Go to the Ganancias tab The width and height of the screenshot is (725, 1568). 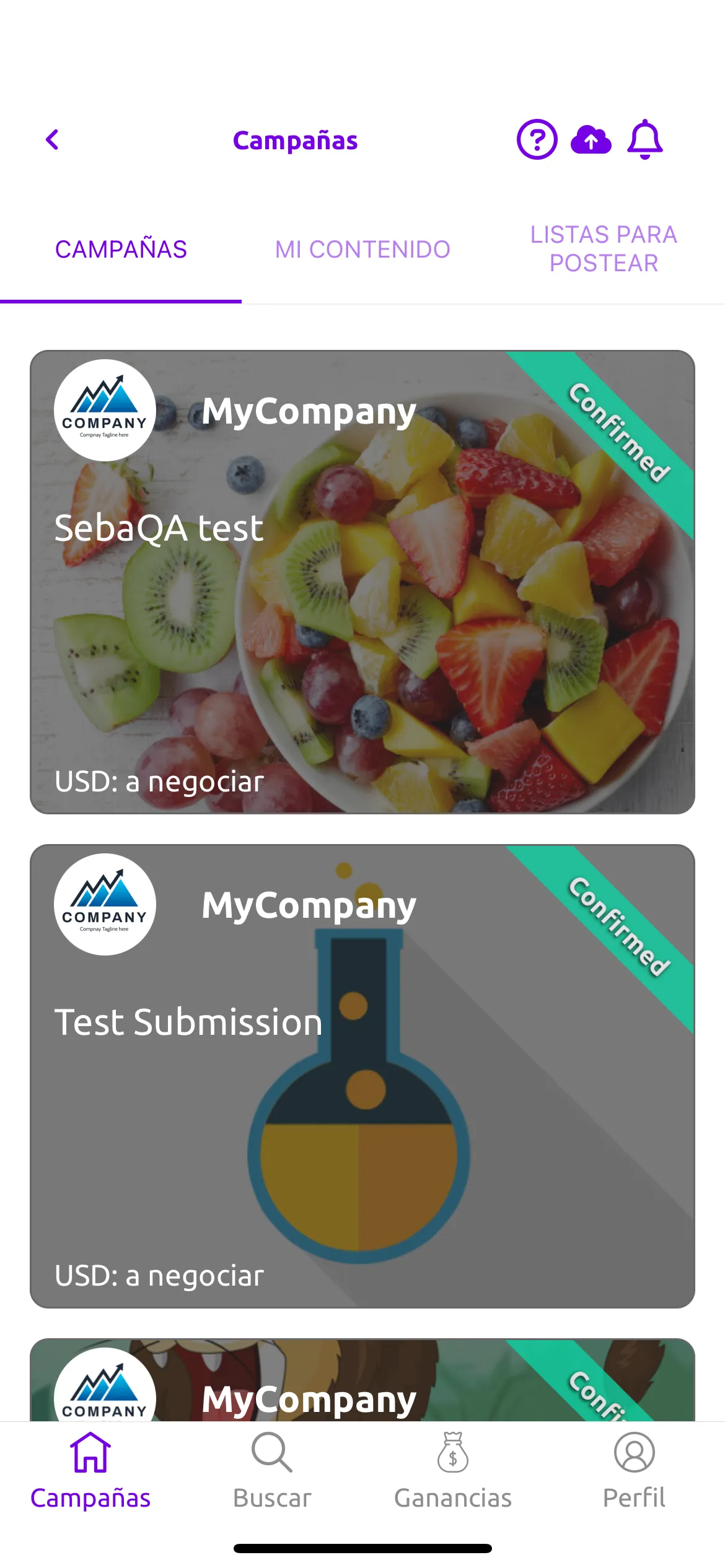453,1471
